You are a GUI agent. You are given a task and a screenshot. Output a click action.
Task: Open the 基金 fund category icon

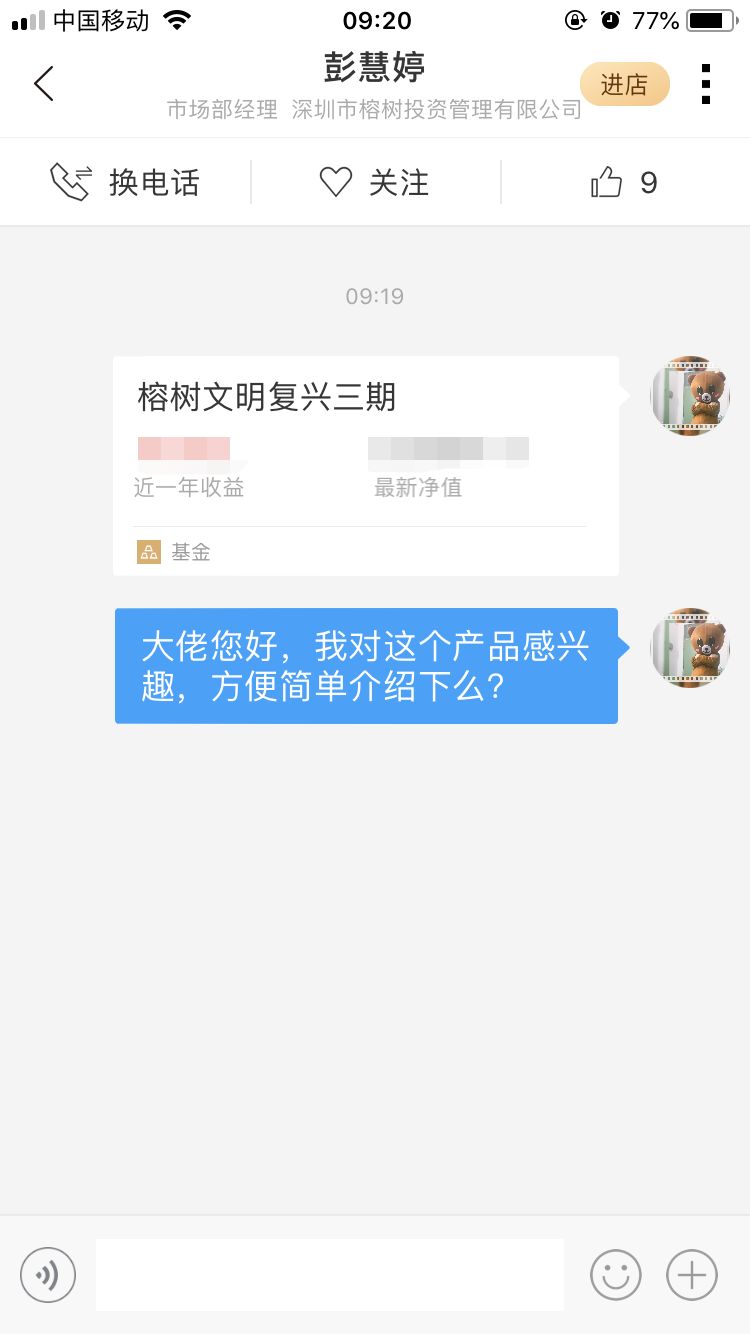pos(148,551)
